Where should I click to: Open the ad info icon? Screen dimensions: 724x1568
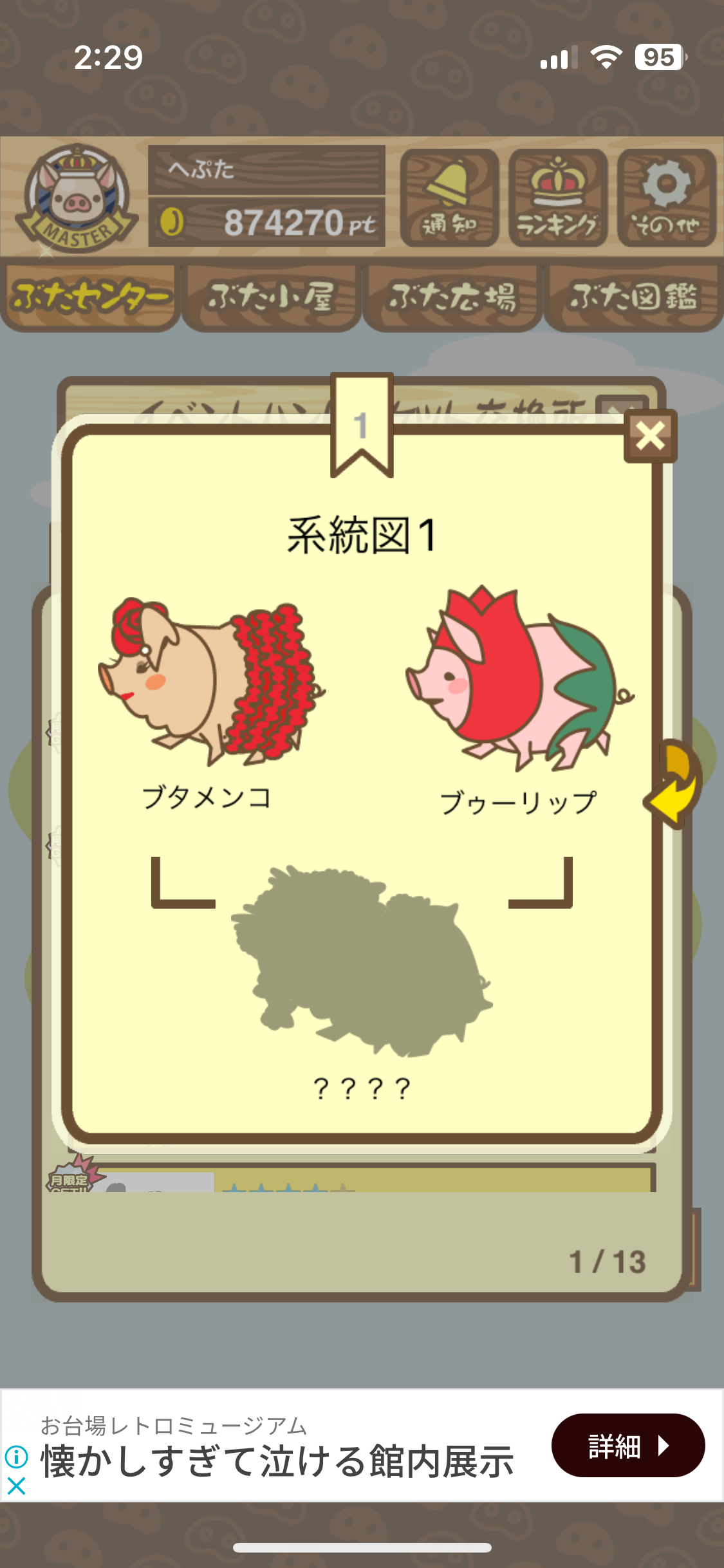coord(16,1457)
